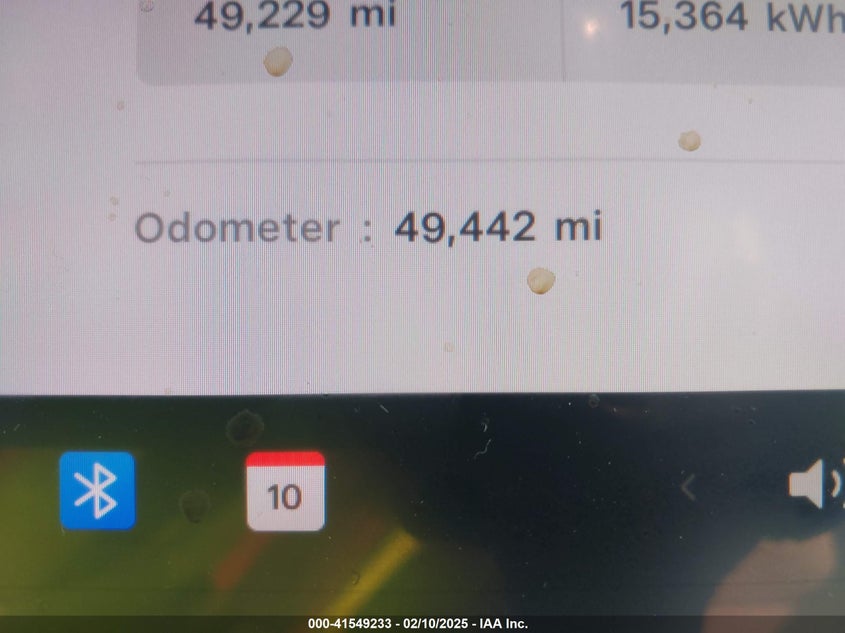Tap the left arrow beside volume
The image size is (845, 633).
688,487
